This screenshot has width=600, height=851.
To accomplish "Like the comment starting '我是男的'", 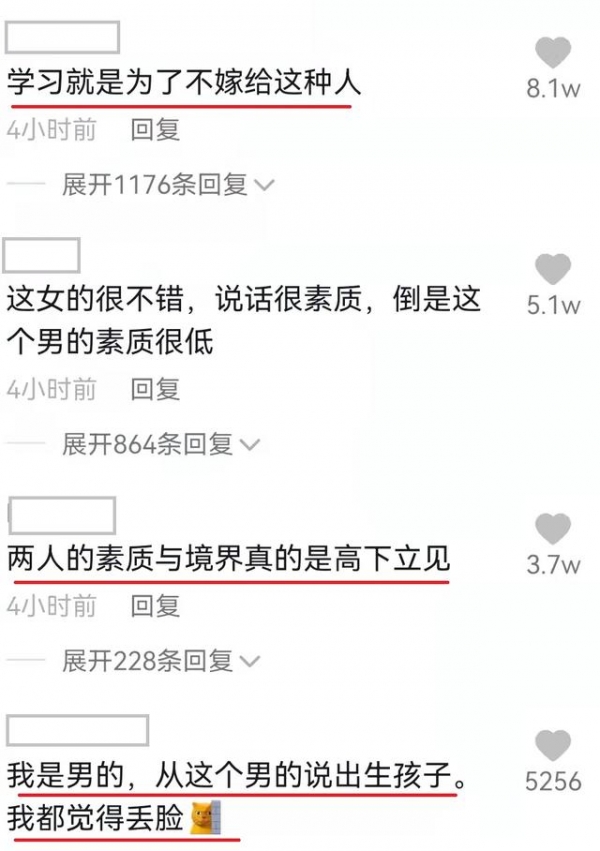I will coord(553,745).
